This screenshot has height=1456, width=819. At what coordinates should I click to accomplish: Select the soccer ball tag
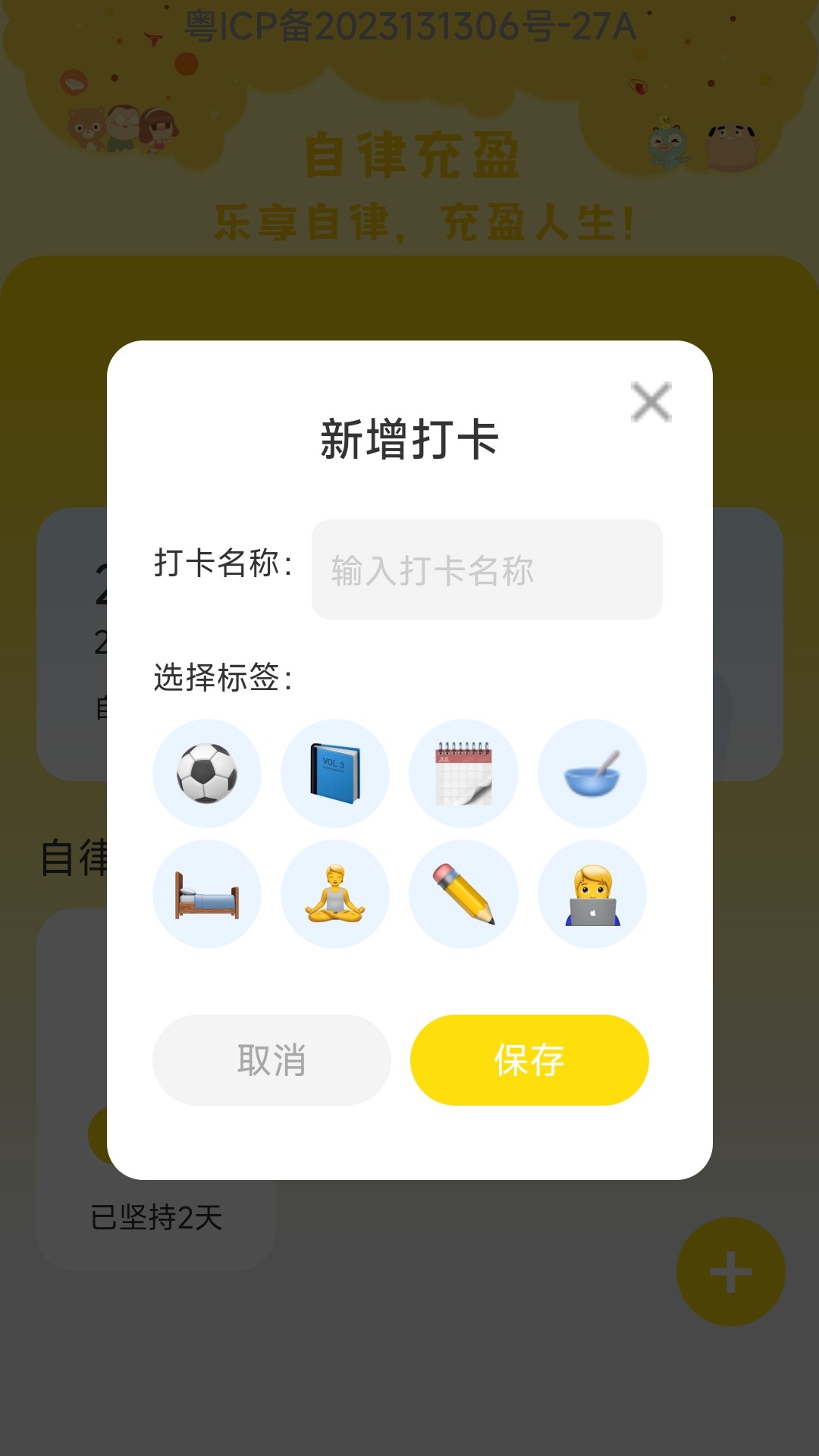(x=206, y=773)
